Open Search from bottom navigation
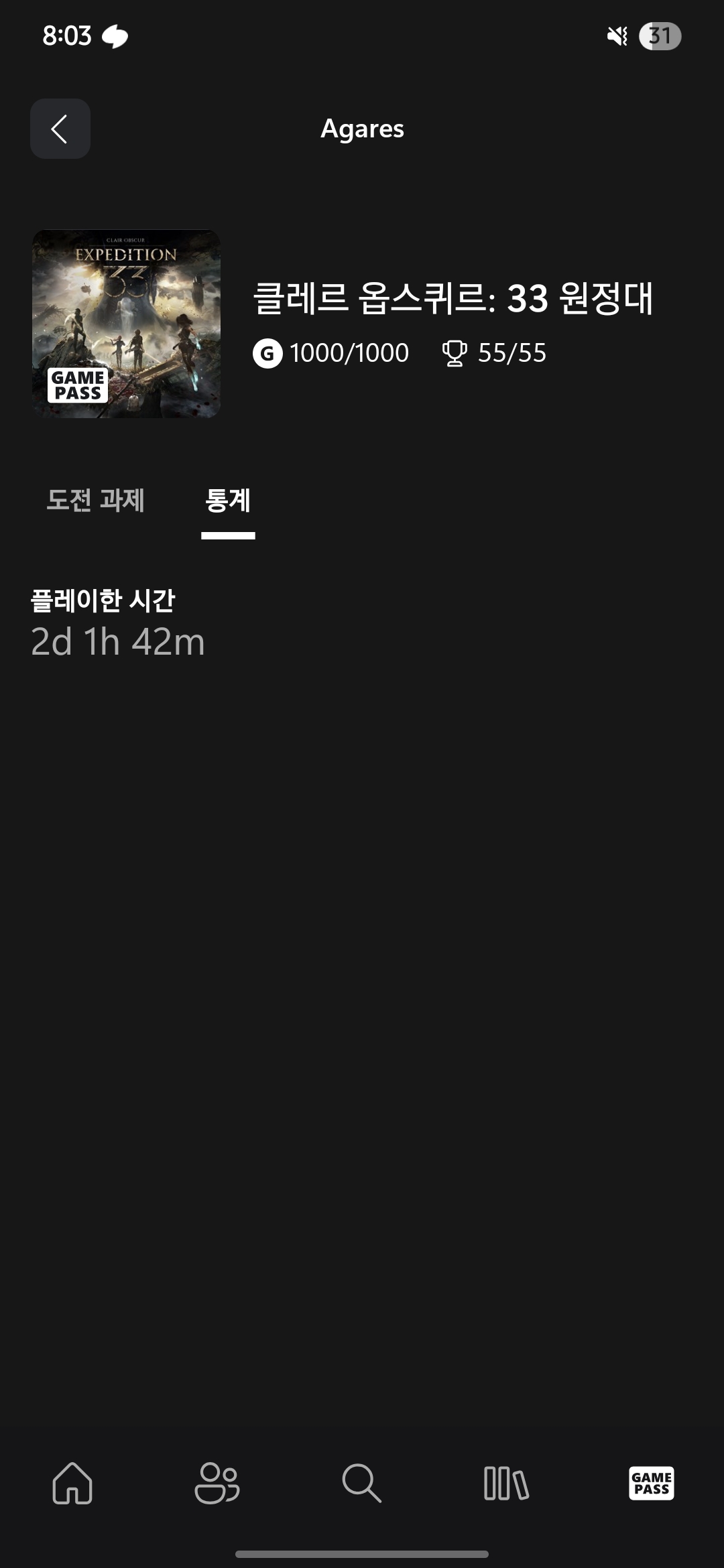Screen dimensions: 724x1568 pos(362,1482)
